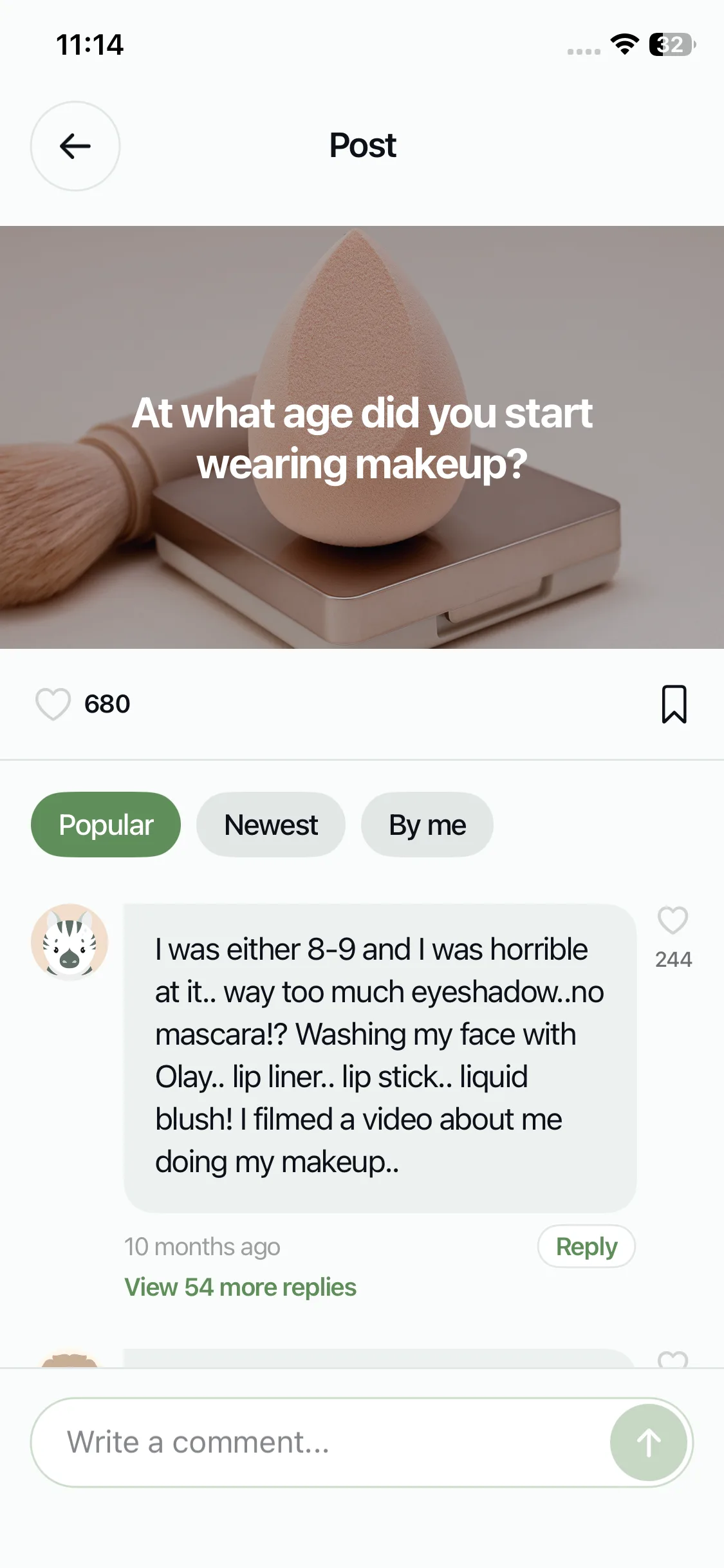Bookmark this makeup post
The image size is (724, 1568).
[674, 704]
